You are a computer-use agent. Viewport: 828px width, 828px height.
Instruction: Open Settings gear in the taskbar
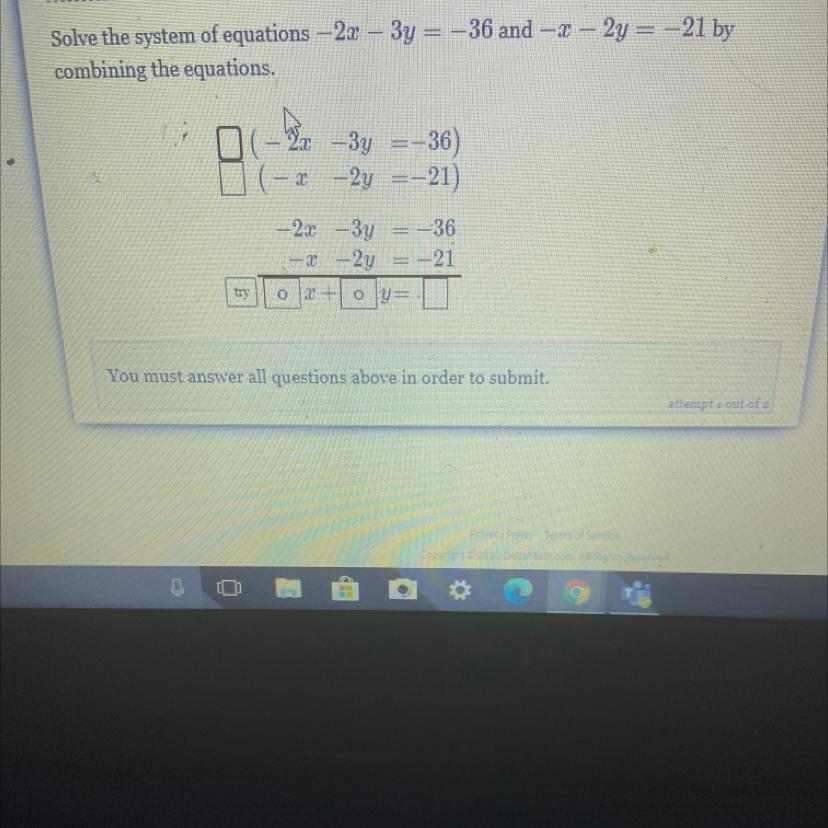click(459, 590)
